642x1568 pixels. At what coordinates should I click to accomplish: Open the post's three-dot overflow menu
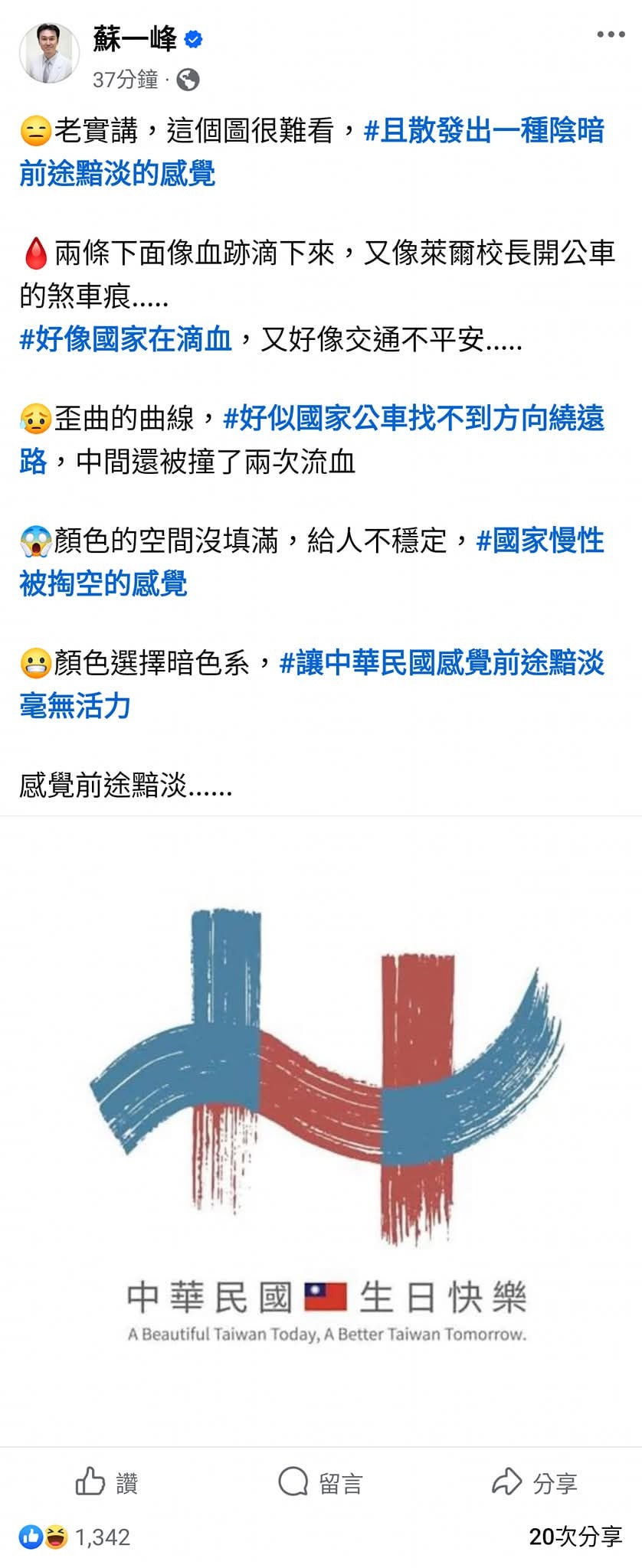[611, 34]
